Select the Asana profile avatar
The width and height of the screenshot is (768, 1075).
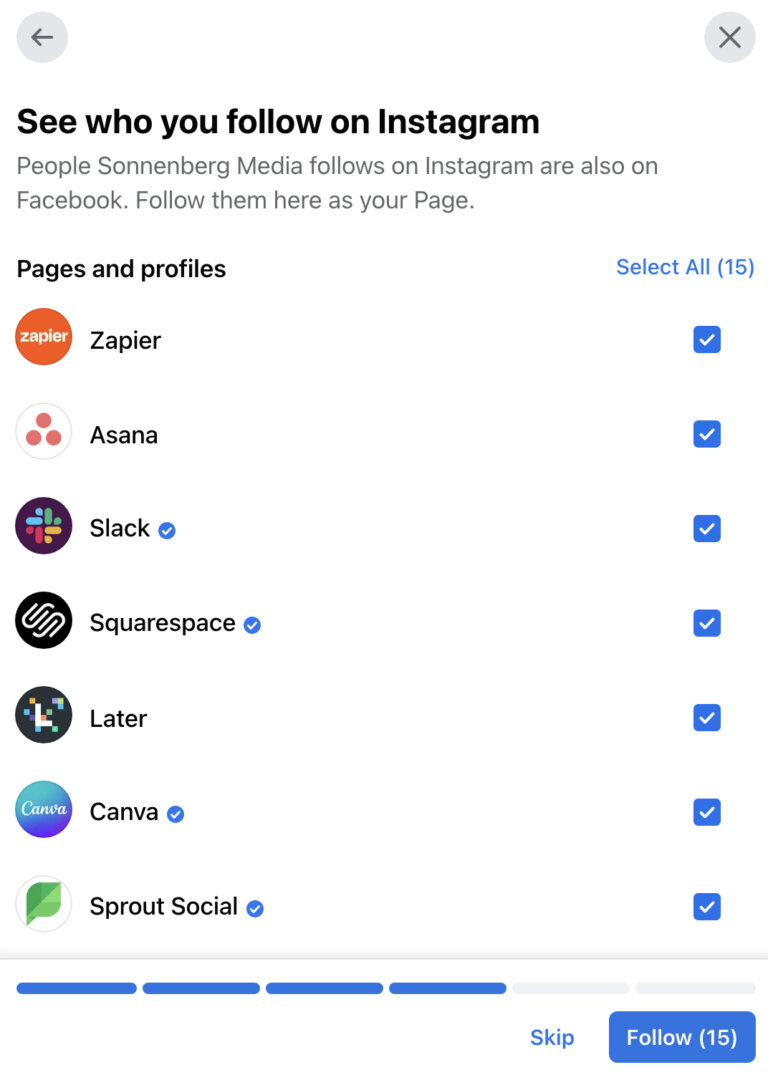pyautogui.click(x=43, y=433)
